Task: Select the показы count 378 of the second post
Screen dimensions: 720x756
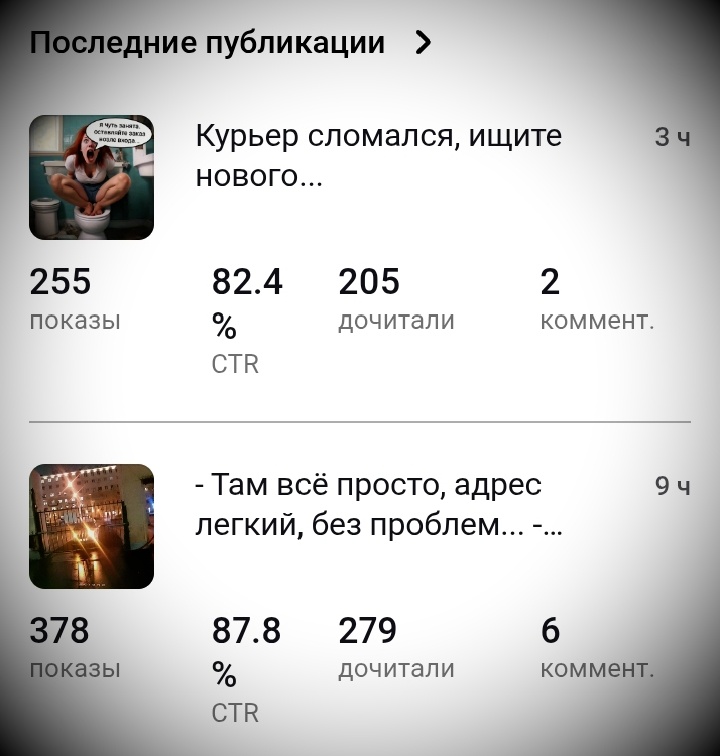Action: pyautogui.click(x=60, y=631)
